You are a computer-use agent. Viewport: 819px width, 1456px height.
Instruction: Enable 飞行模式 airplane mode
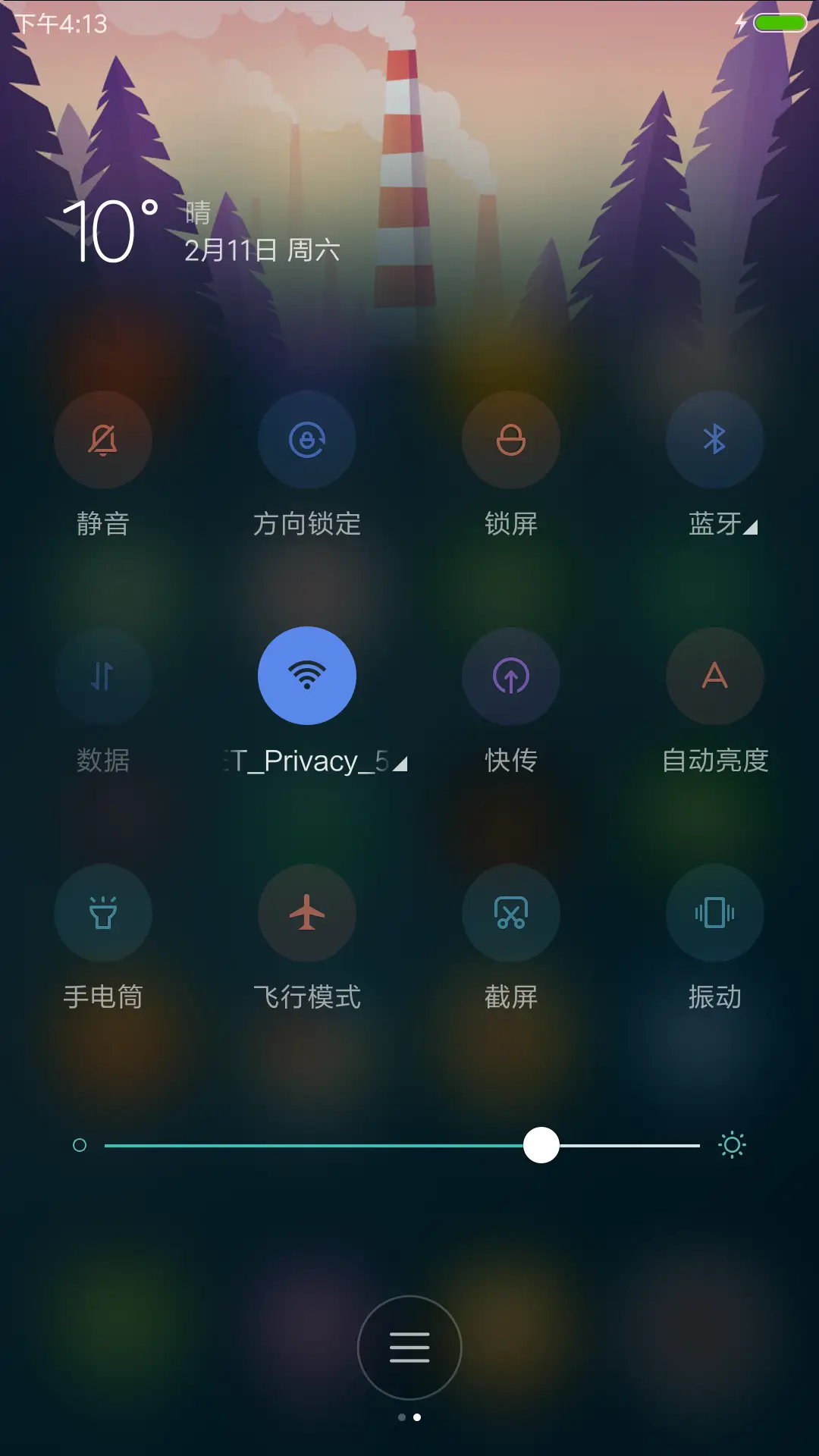pos(307,914)
